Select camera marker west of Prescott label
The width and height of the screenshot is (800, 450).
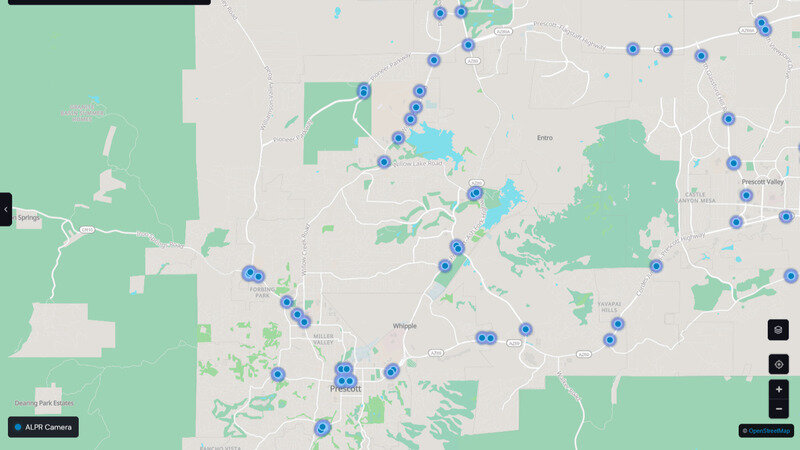coord(278,374)
